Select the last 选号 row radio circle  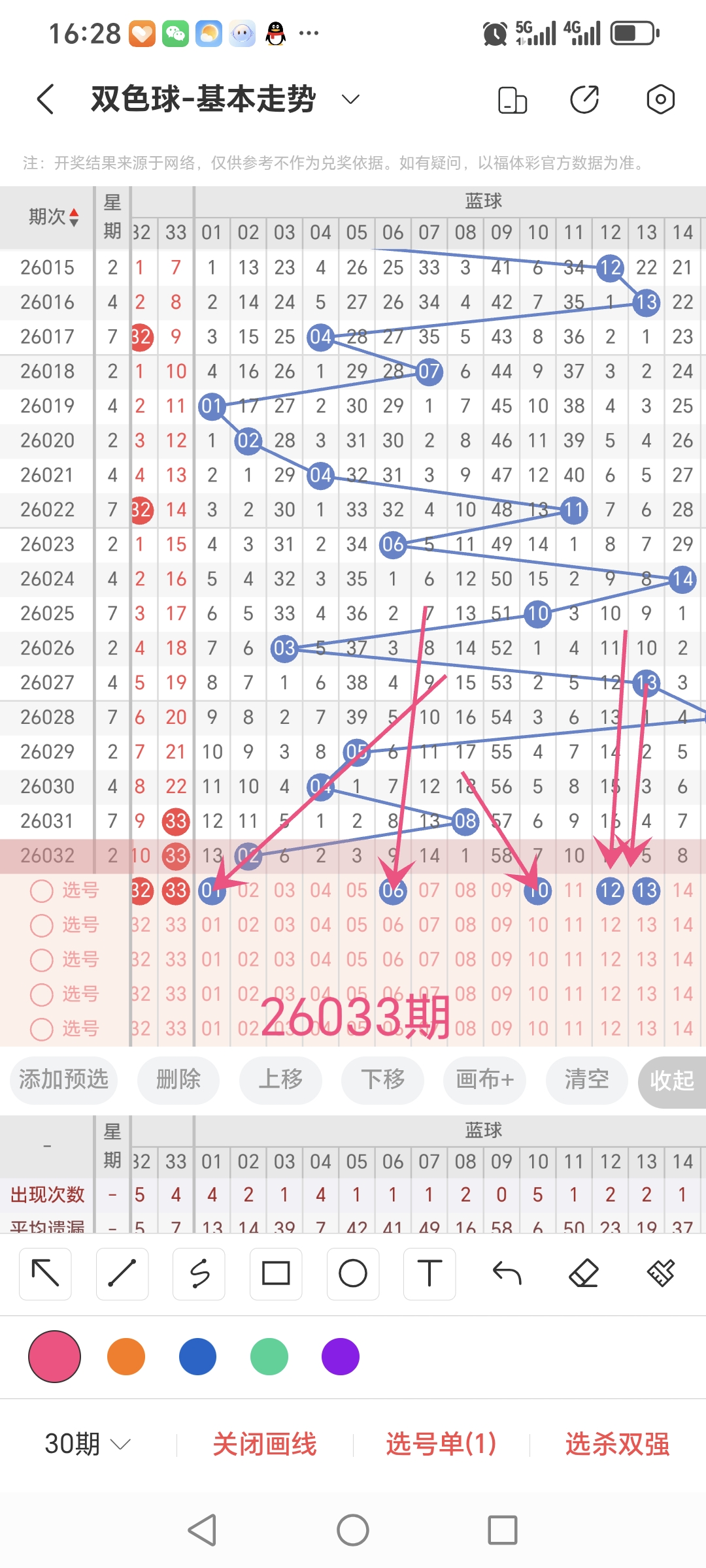42,1029
